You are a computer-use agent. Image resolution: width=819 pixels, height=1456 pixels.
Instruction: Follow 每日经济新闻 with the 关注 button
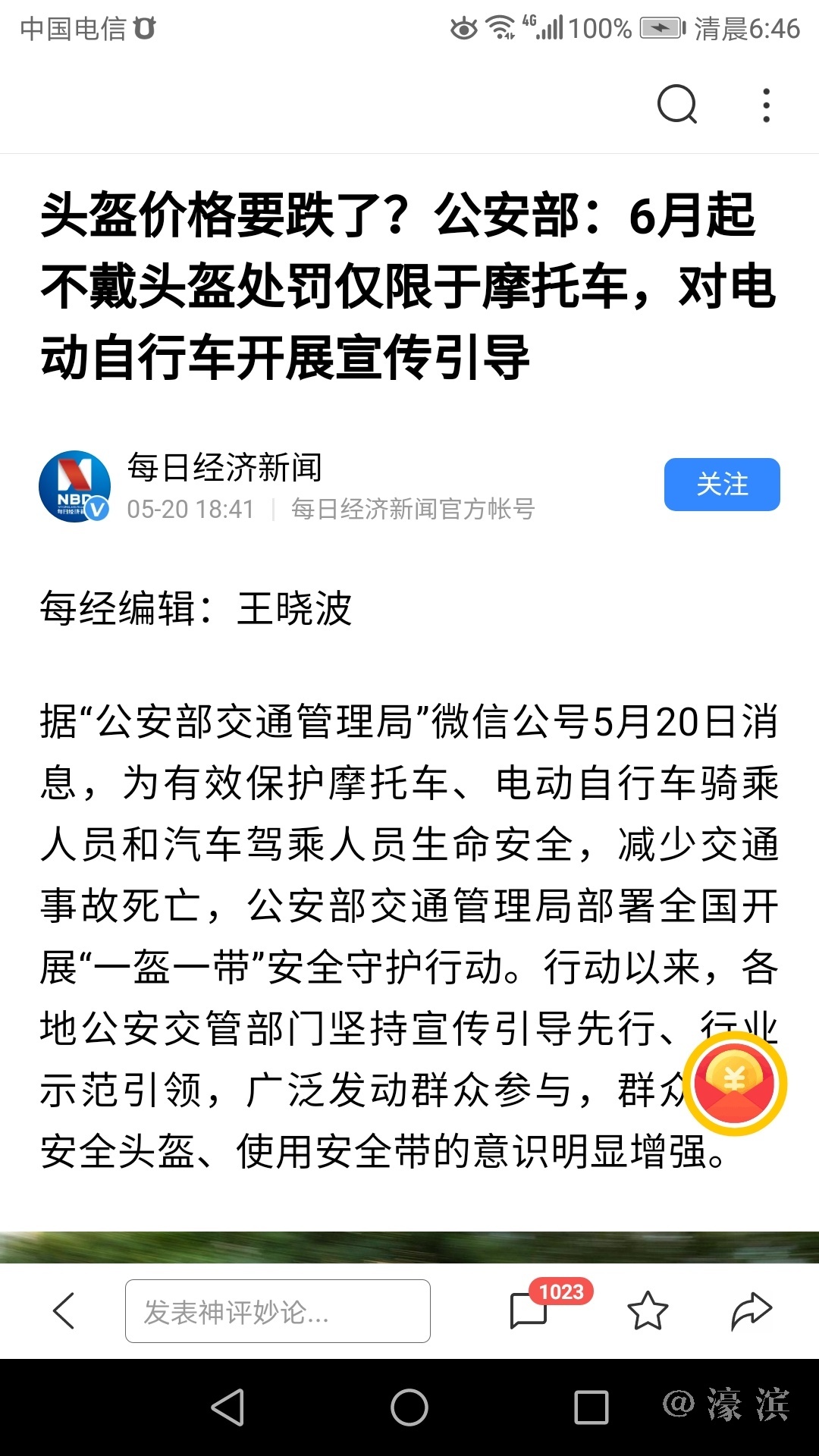[x=722, y=485]
